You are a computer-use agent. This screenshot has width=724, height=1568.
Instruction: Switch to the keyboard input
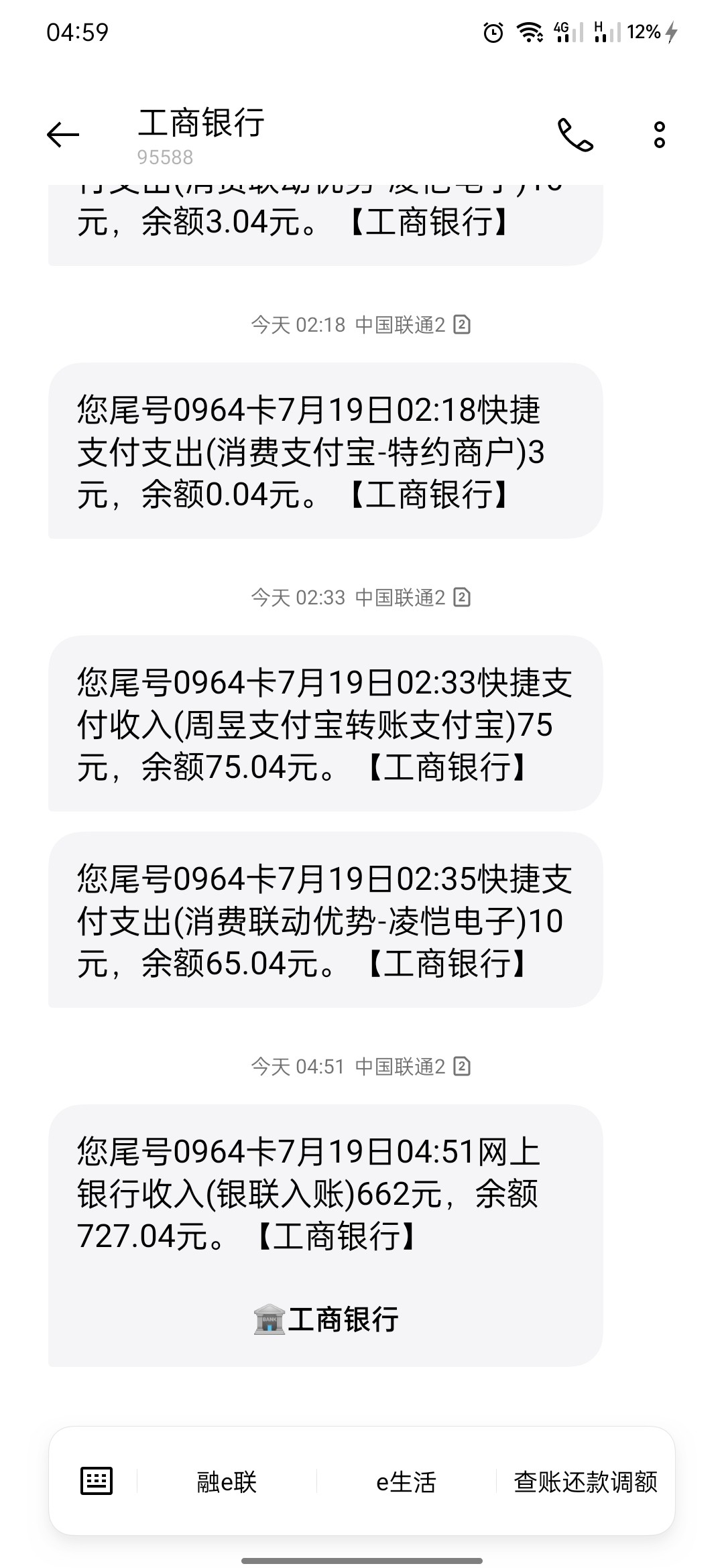tap(97, 1481)
